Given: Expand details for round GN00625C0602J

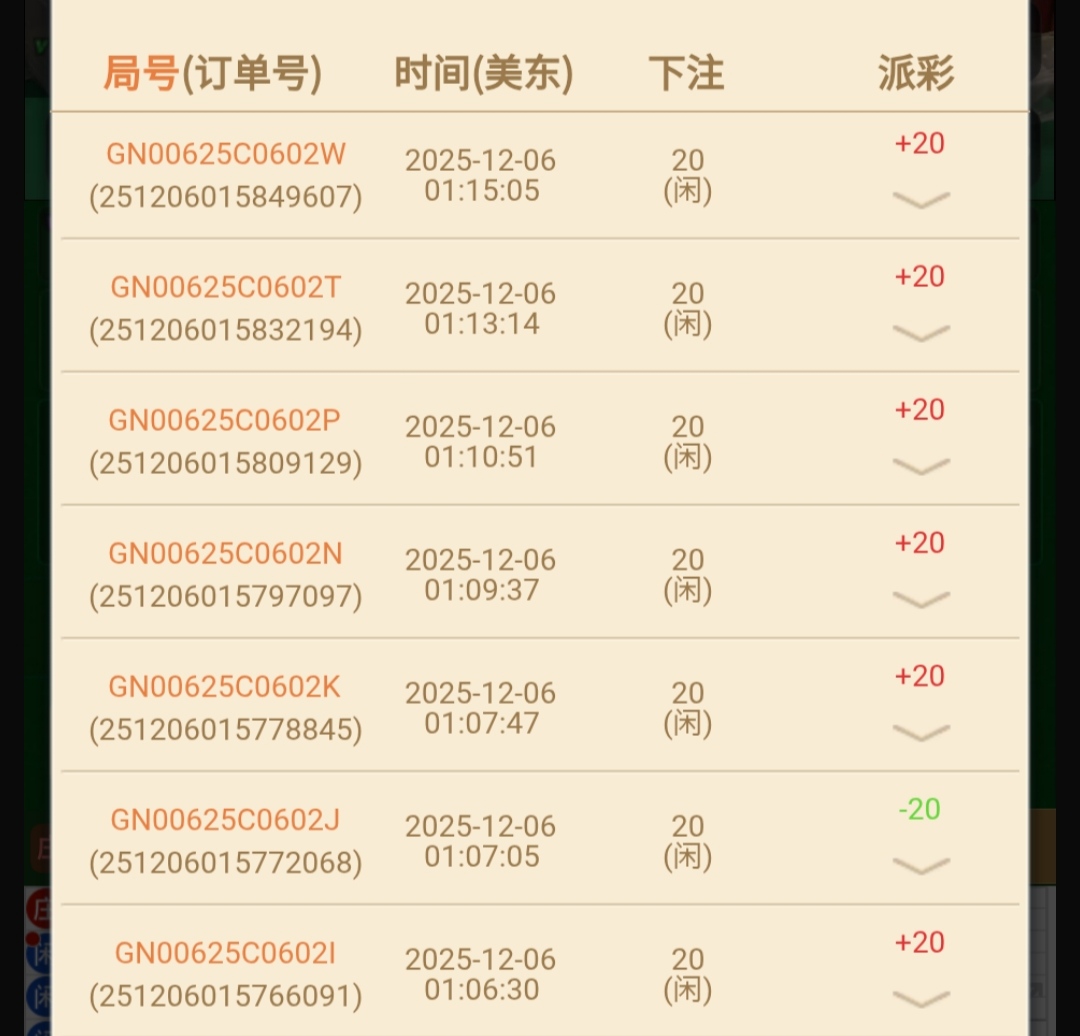Looking at the screenshot, I should 920,865.
